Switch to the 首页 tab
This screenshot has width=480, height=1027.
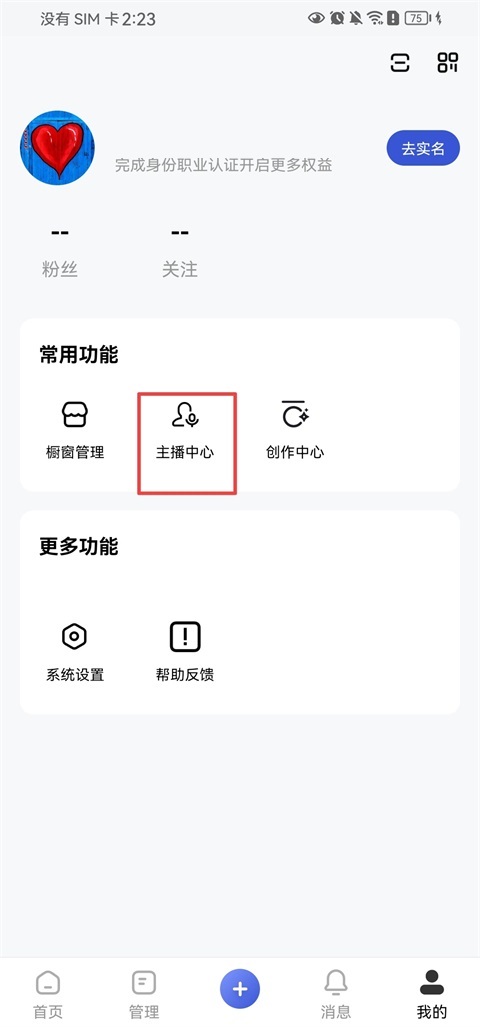click(x=48, y=994)
